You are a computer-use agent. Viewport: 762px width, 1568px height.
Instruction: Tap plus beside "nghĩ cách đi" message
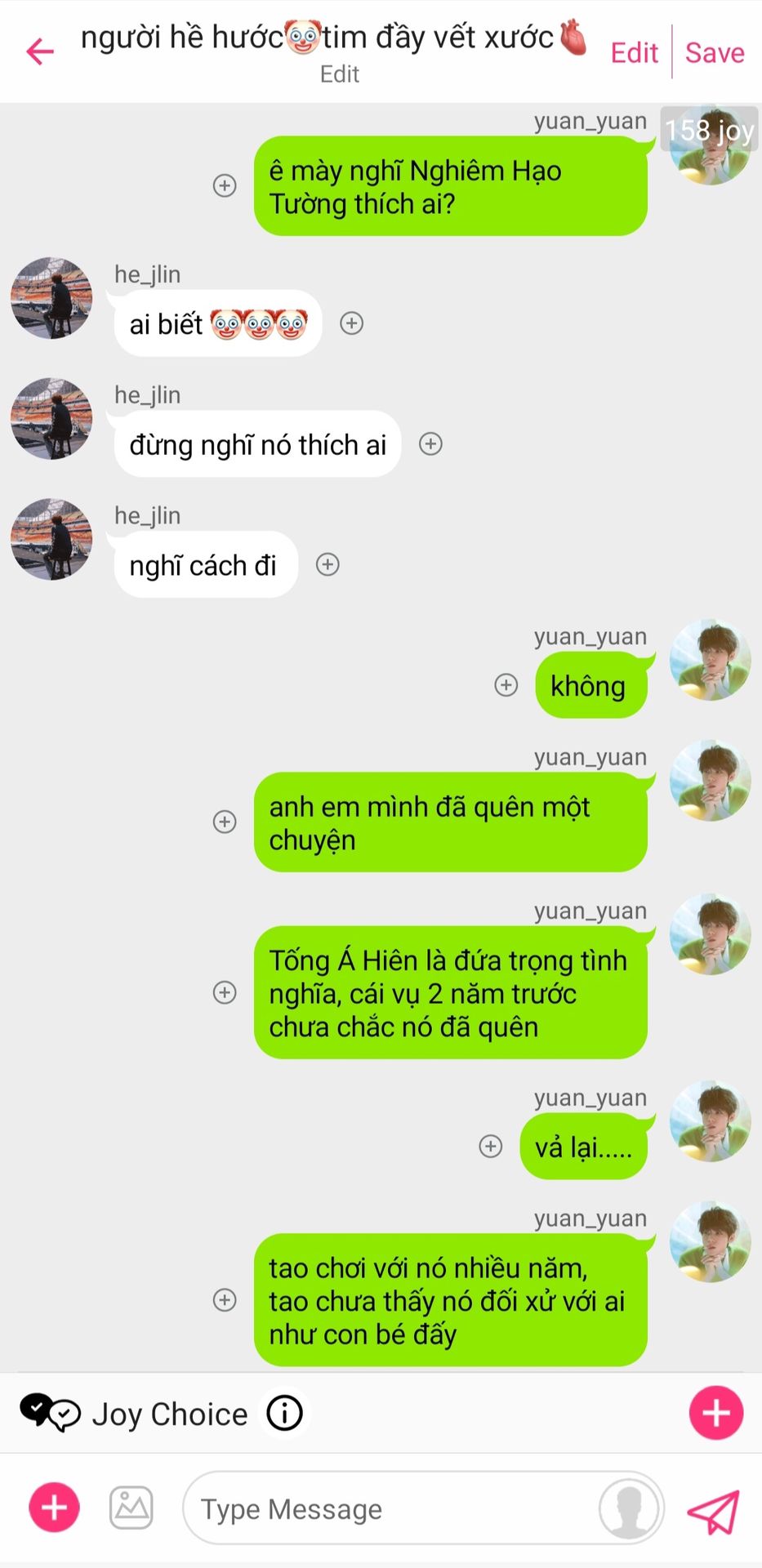(x=328, y=564)
